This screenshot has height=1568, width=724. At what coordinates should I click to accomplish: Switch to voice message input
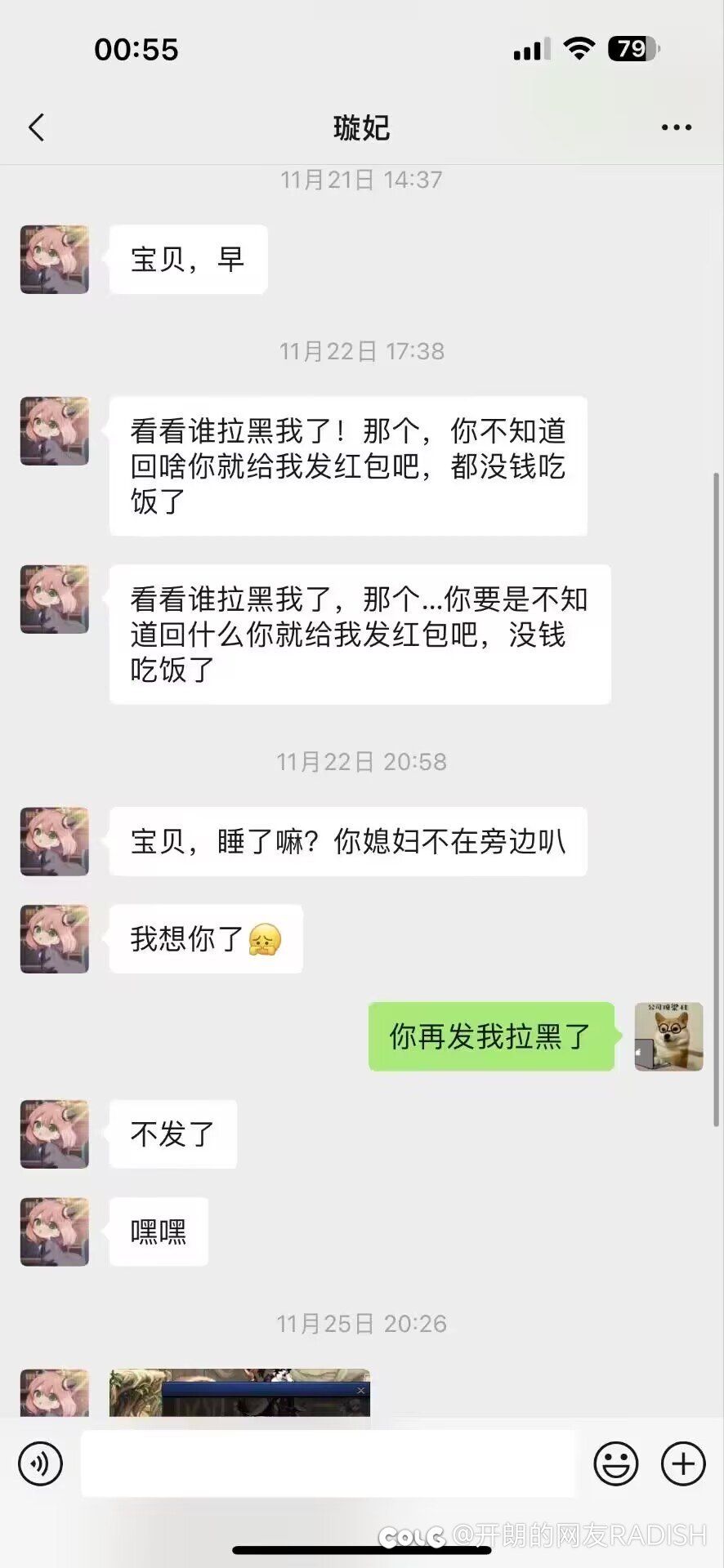click(x=40, y=1463)
